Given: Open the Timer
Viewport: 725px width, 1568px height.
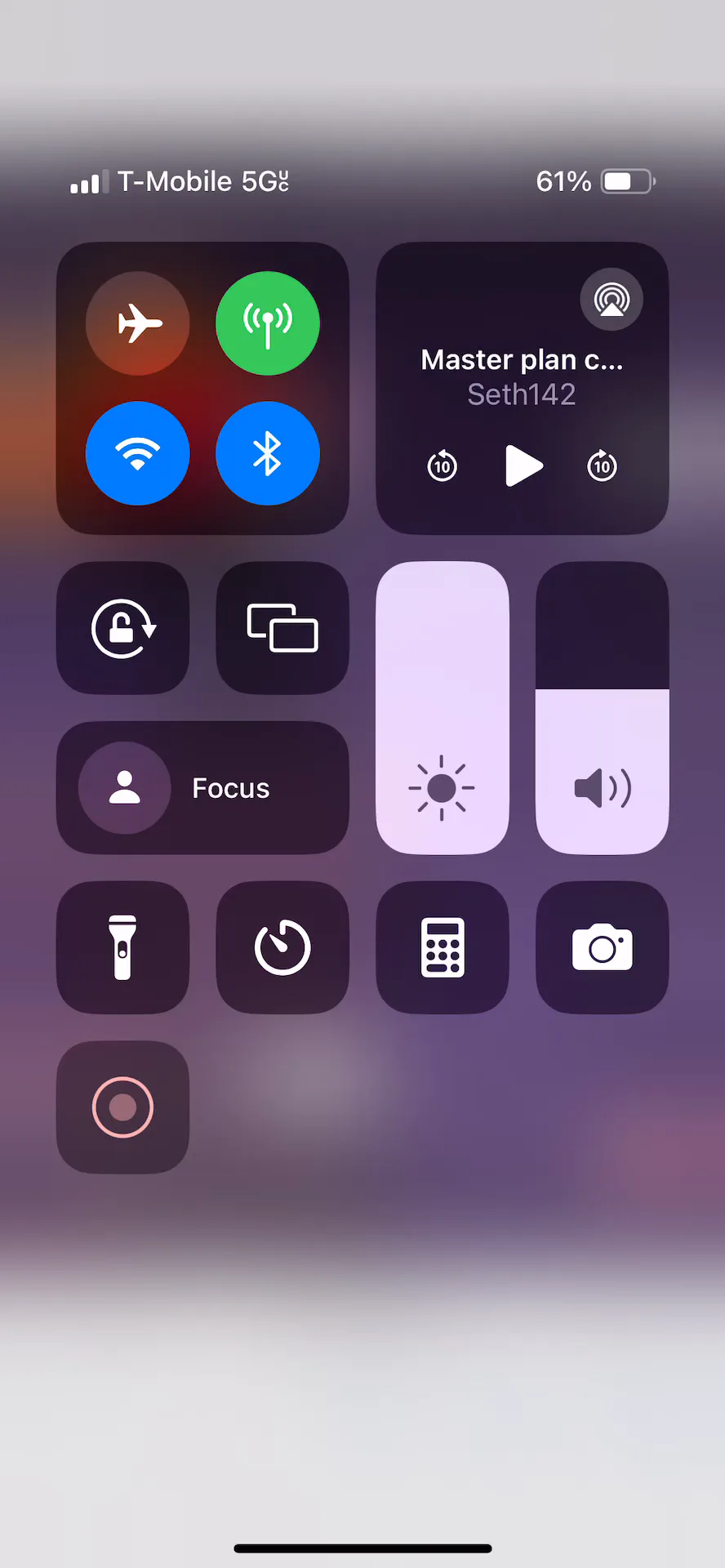Looking at the screenshot, I should [x=282, y=947].
